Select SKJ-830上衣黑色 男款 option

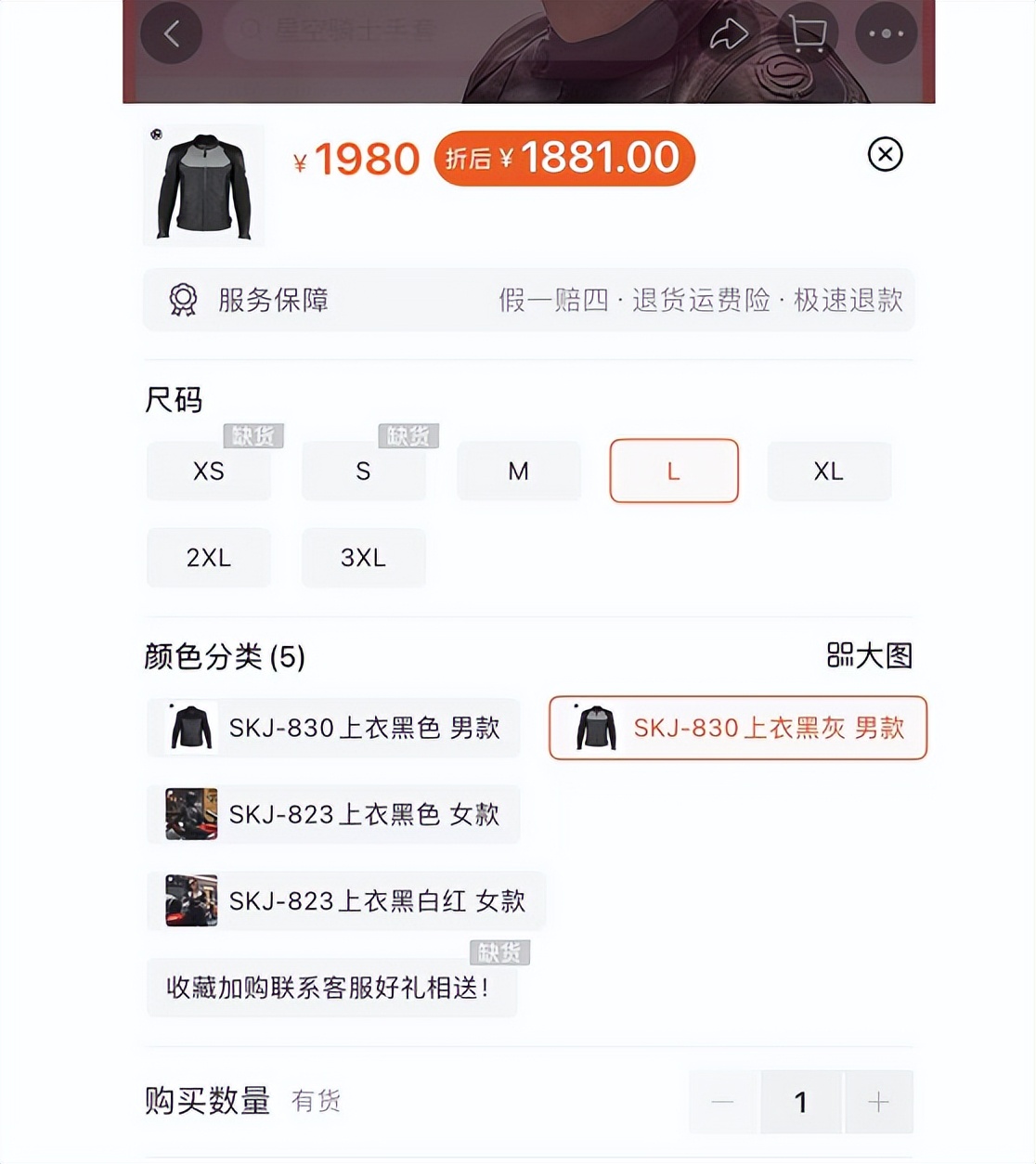pyautogui.click(x=333, y=728)
